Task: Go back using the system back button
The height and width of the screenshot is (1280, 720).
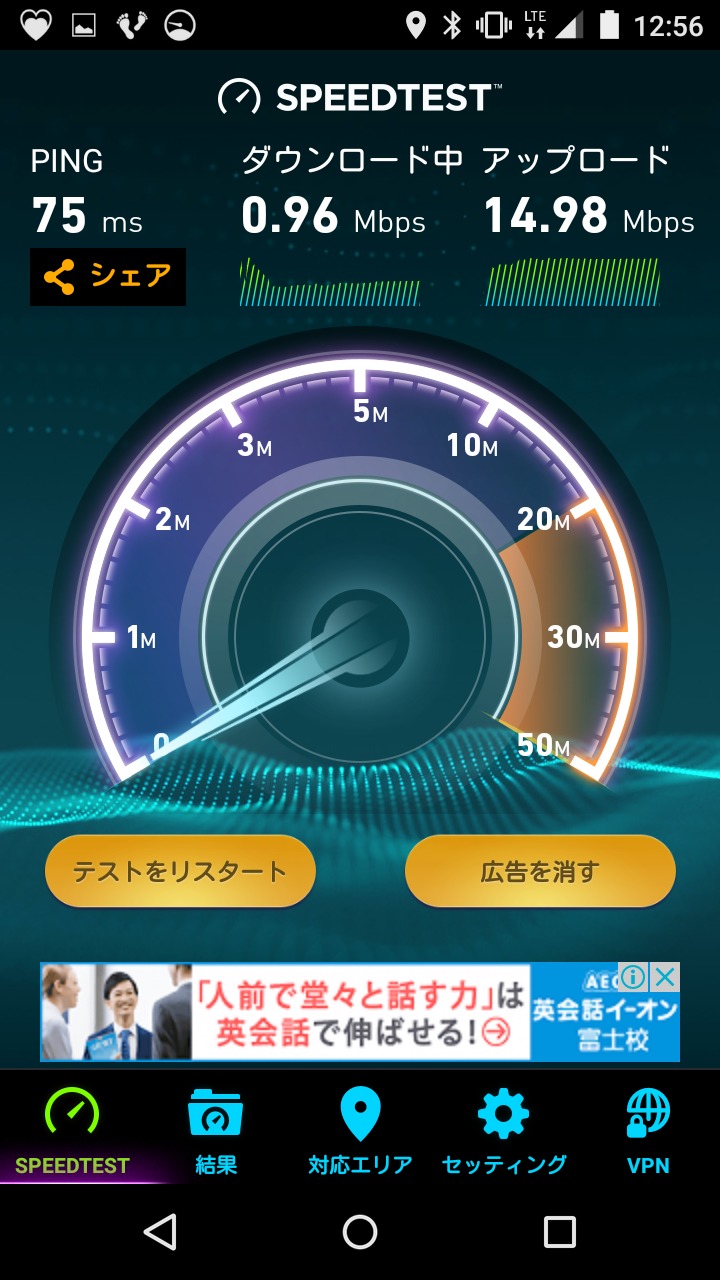Action: pyautogui.click(x=160, y=1232)
